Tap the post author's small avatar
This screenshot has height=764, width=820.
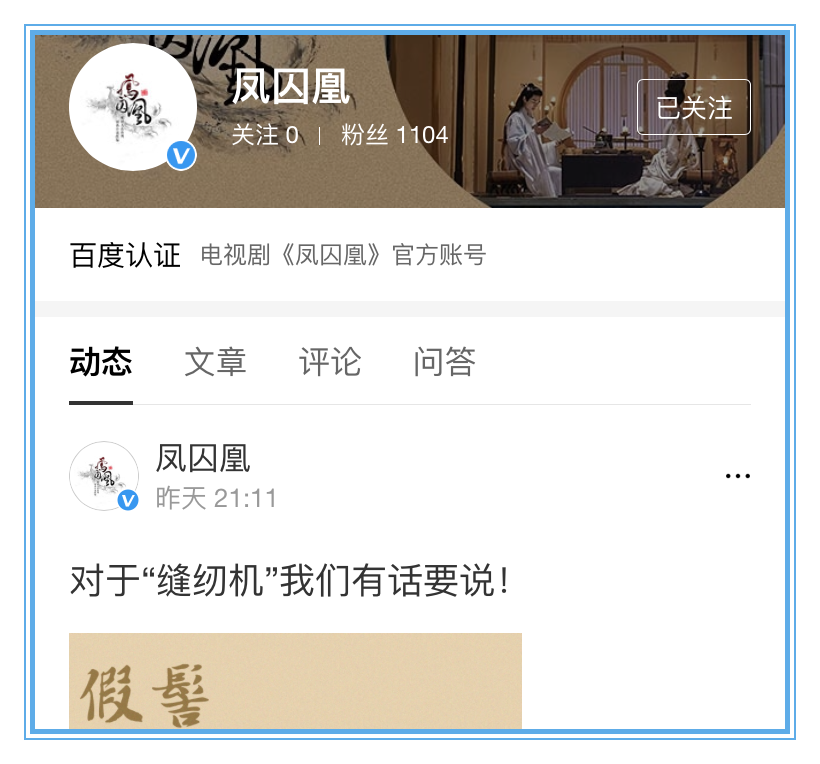coord(104,476)
